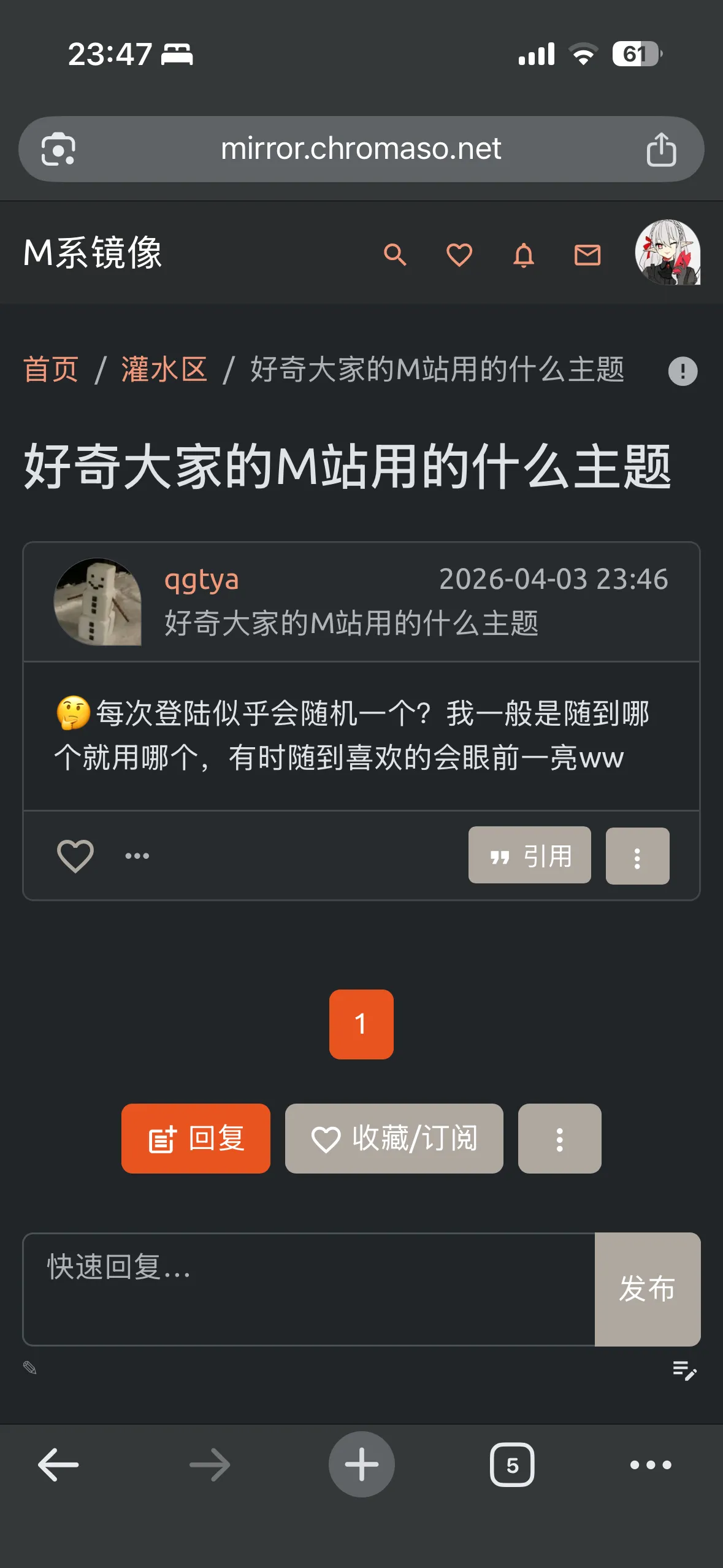Viewport: 723px width, 1568px height.
Task: Open favorites heart in header
Action: click(459, 254)
